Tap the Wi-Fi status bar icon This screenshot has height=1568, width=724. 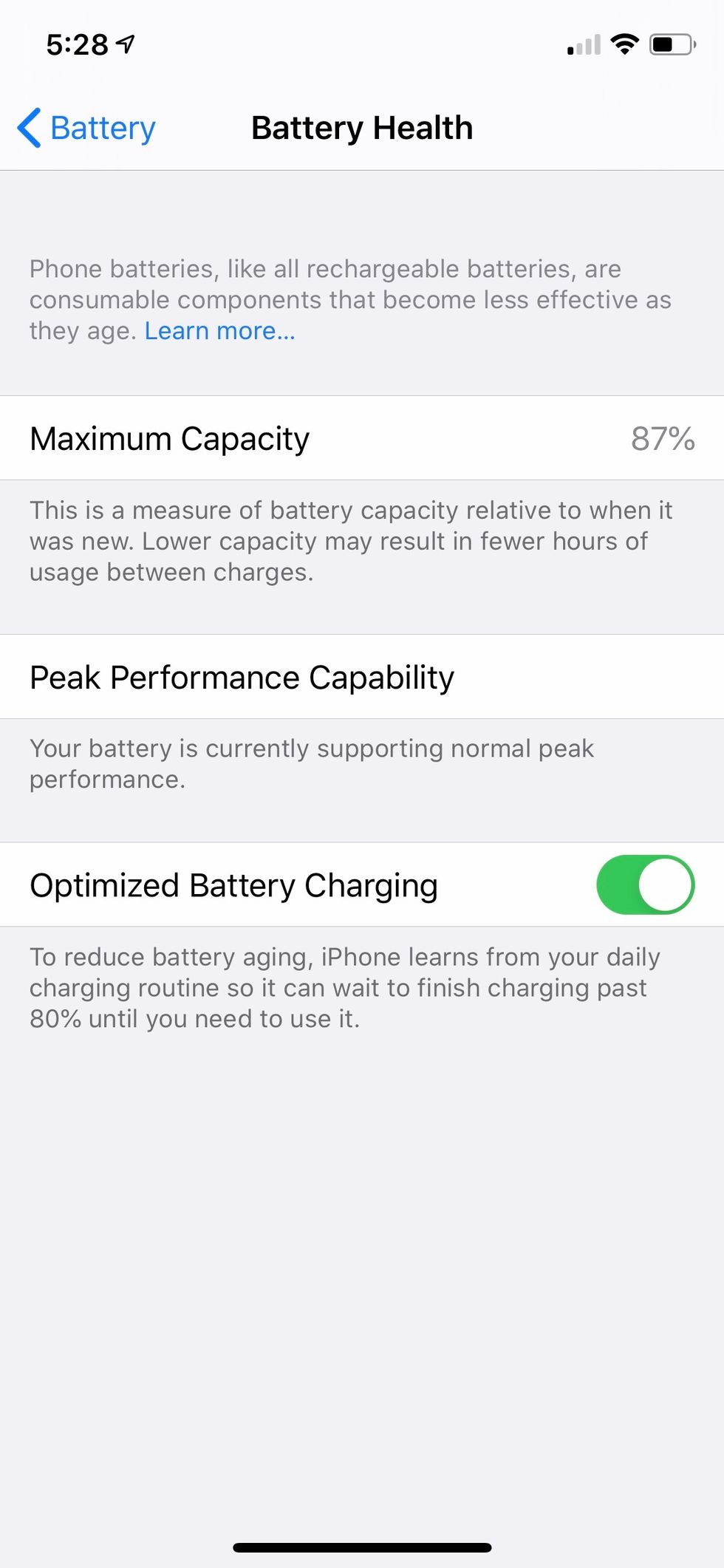(x=624, y=44)
